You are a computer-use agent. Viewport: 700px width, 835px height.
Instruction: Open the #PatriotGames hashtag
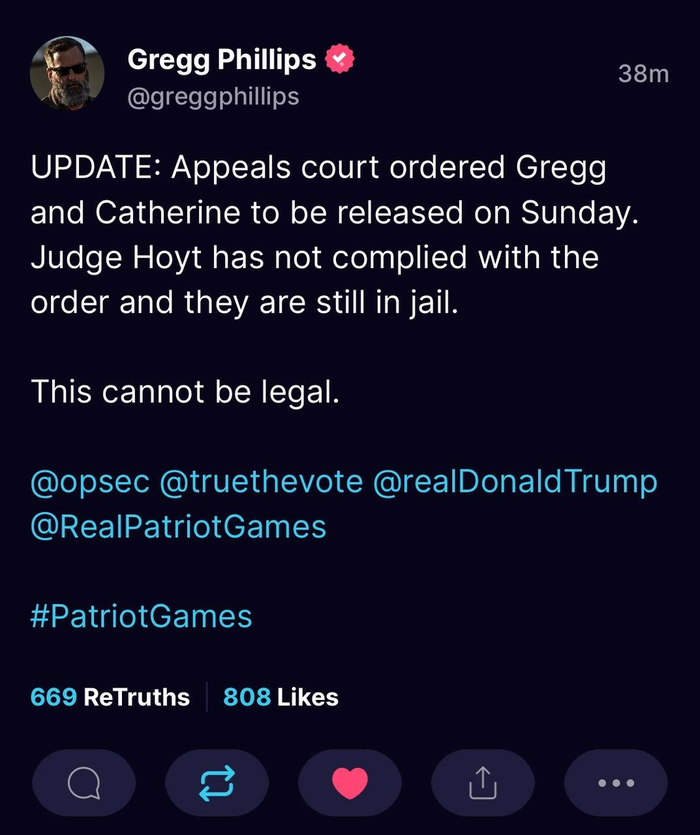[x=141, y=615]
